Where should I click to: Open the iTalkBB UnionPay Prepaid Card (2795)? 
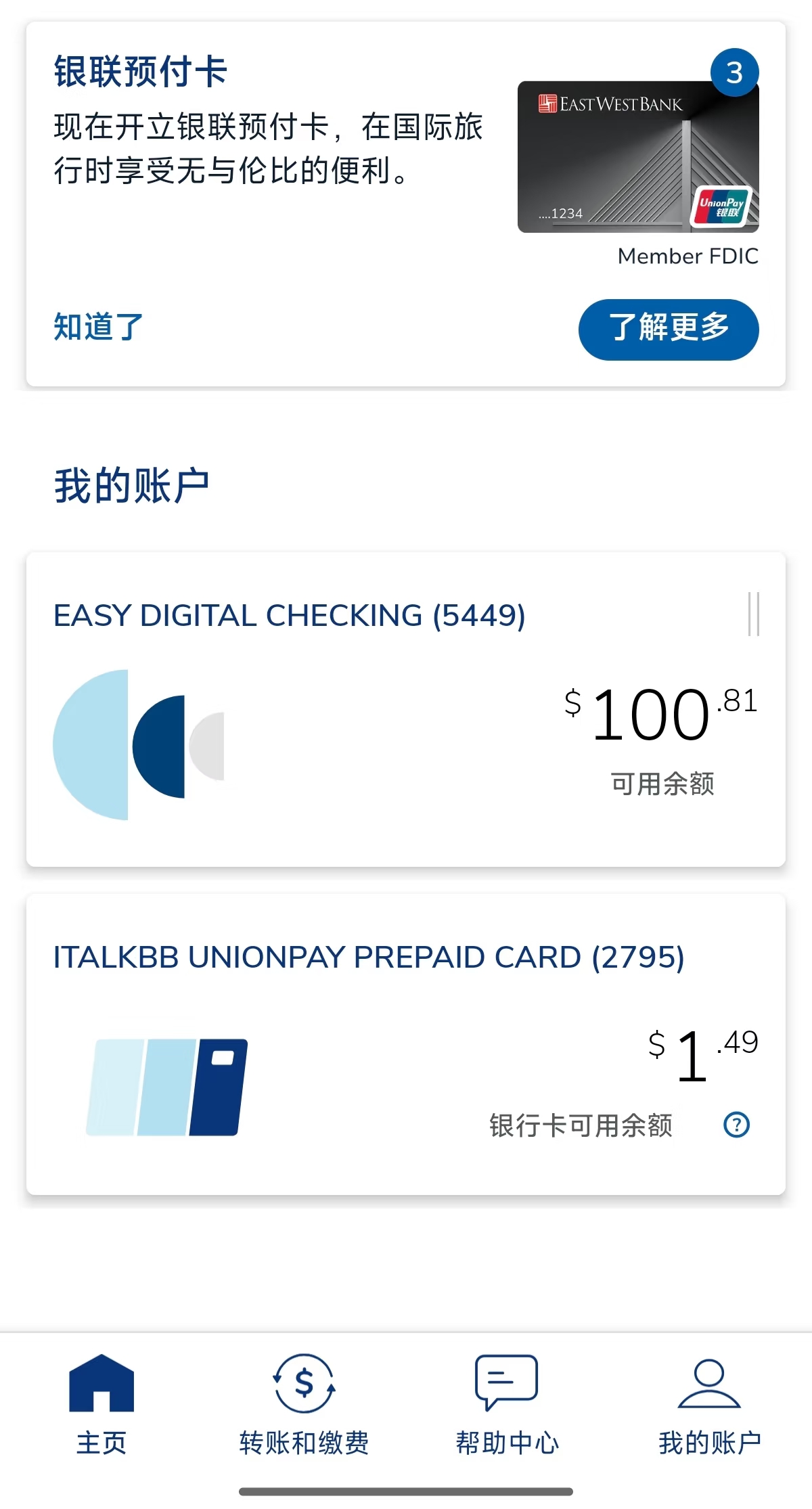tap(369, 958)
